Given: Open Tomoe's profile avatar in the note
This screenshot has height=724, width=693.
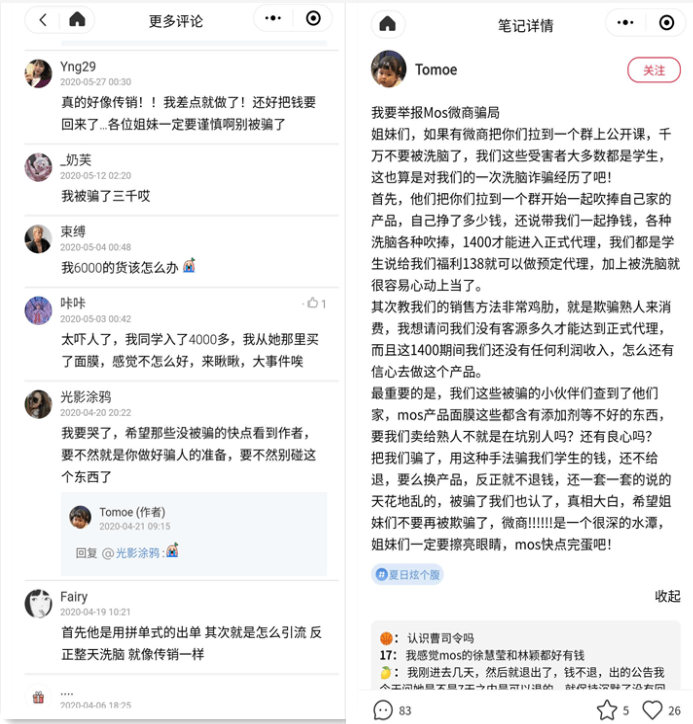Looking at the screenshot, I should [388, 69].
